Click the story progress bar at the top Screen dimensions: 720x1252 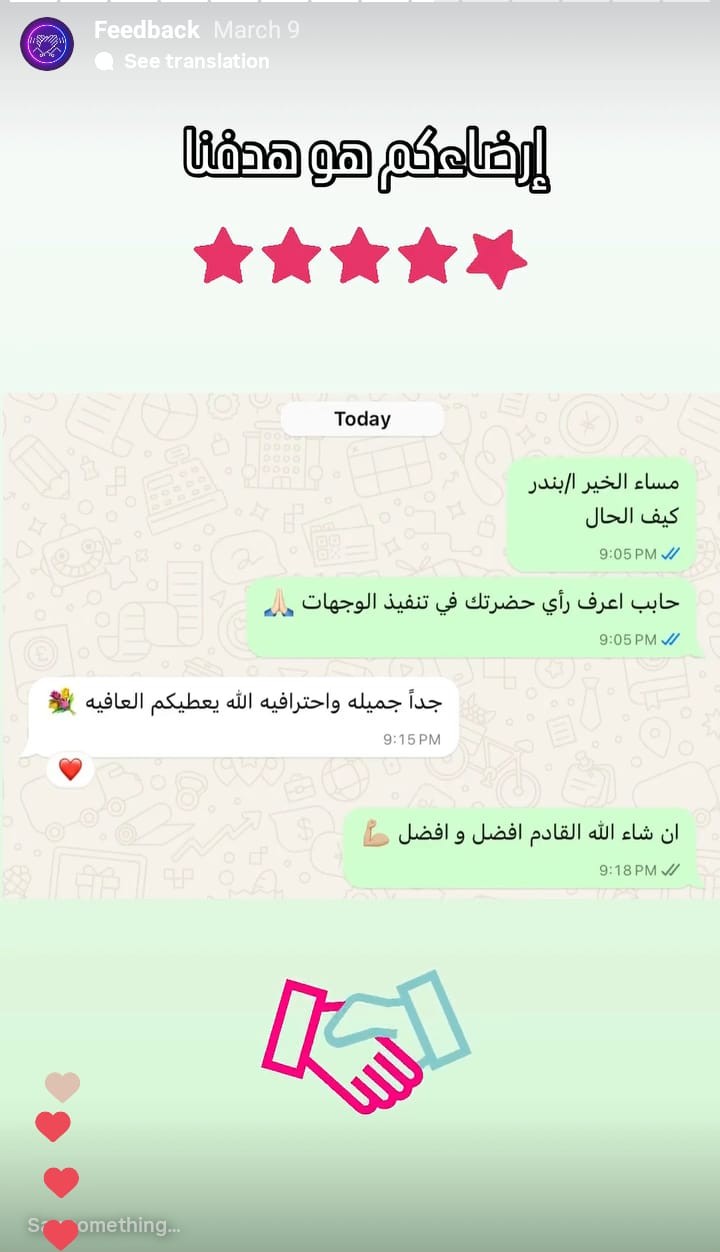360,8
